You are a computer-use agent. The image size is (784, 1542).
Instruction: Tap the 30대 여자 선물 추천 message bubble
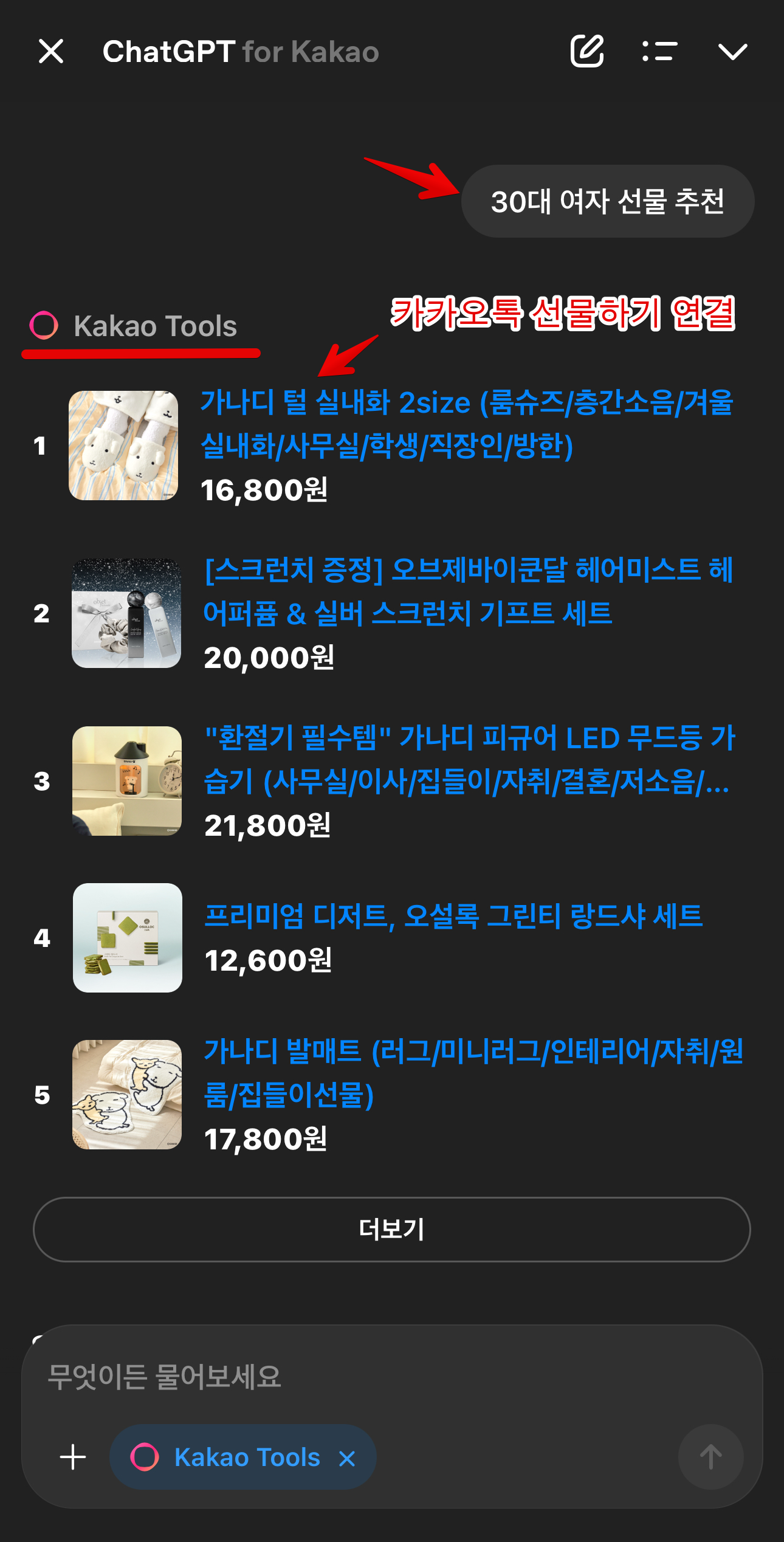coord(608,201)
